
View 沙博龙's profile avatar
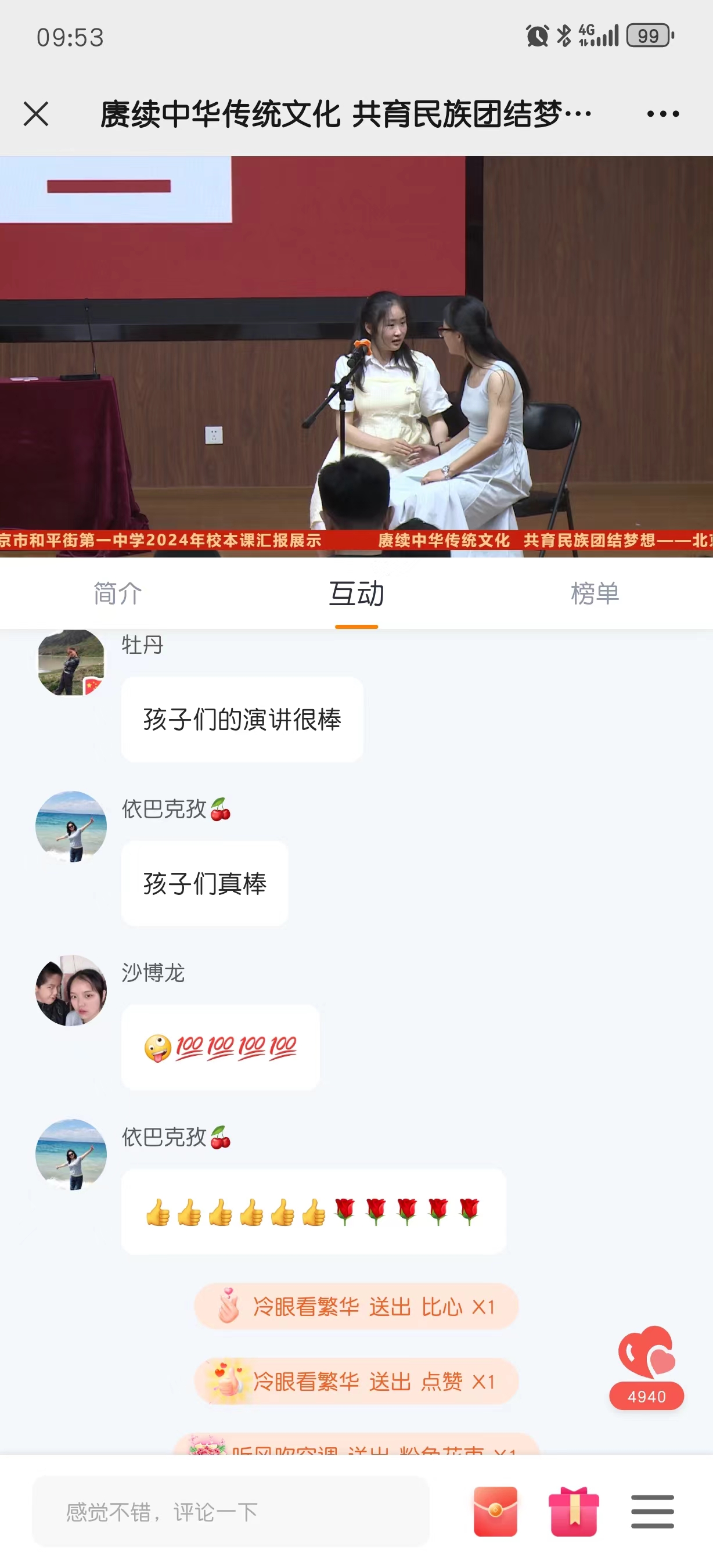71,990
